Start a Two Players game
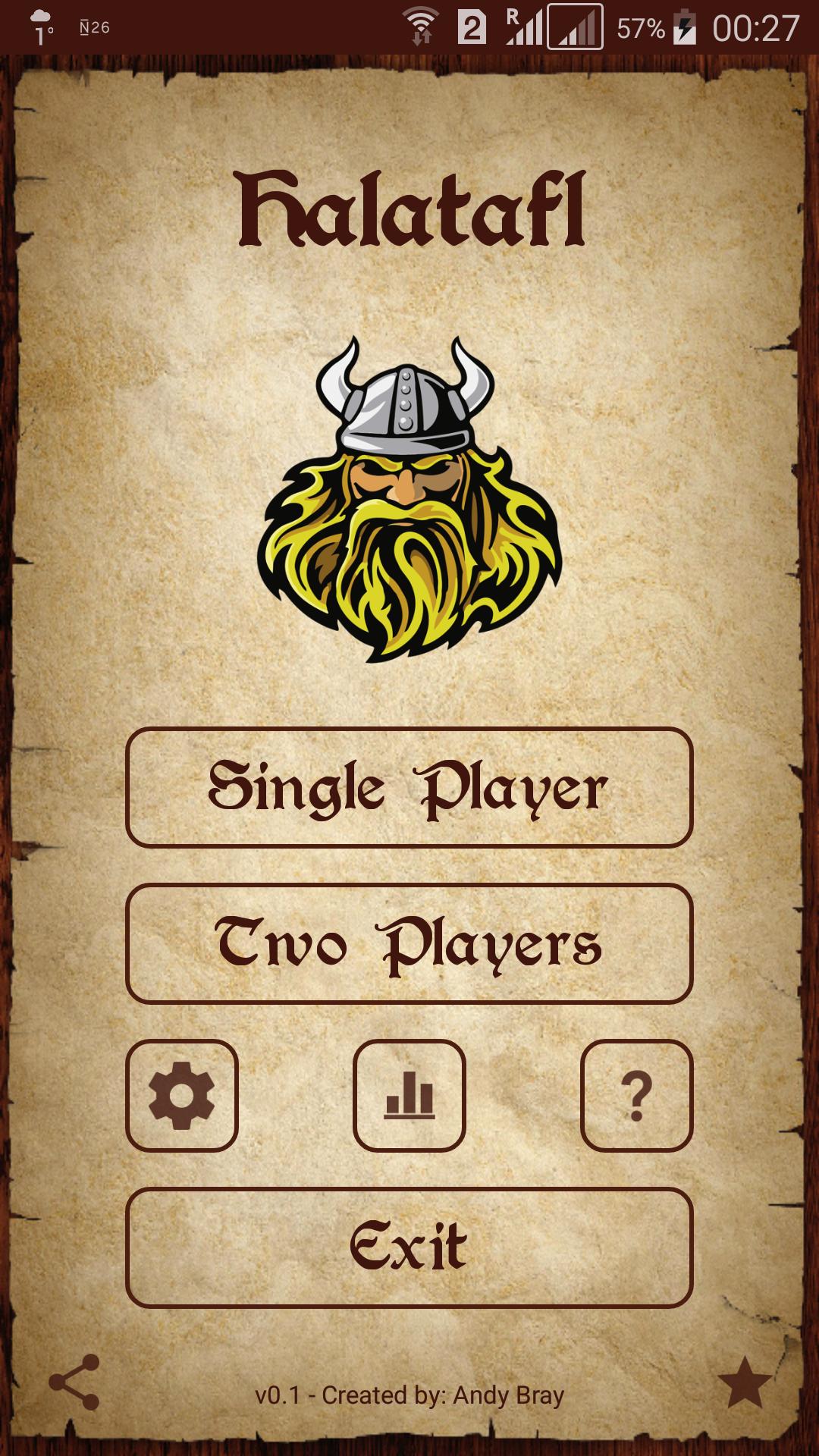The width and height of the screenshot is (819, 1456). [x=409, y=943]
